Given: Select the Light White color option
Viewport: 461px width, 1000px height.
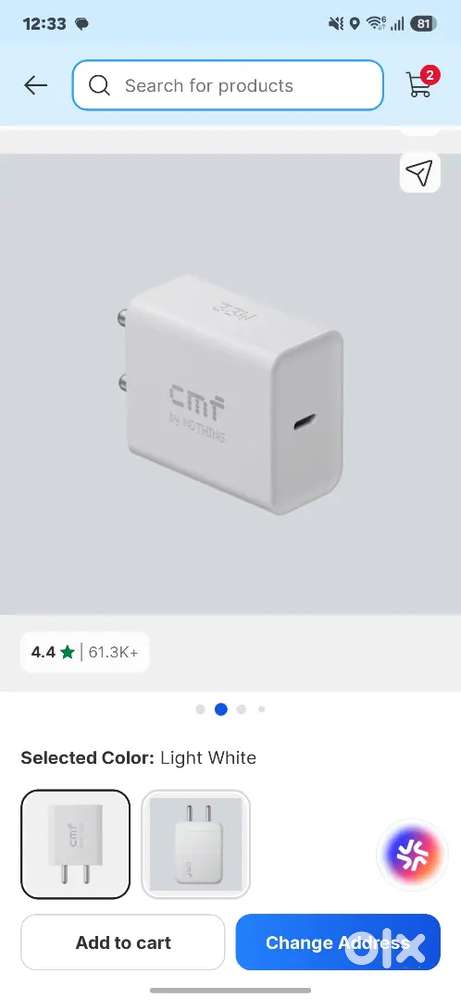Looking at the screenshot, I should point(75,844).
